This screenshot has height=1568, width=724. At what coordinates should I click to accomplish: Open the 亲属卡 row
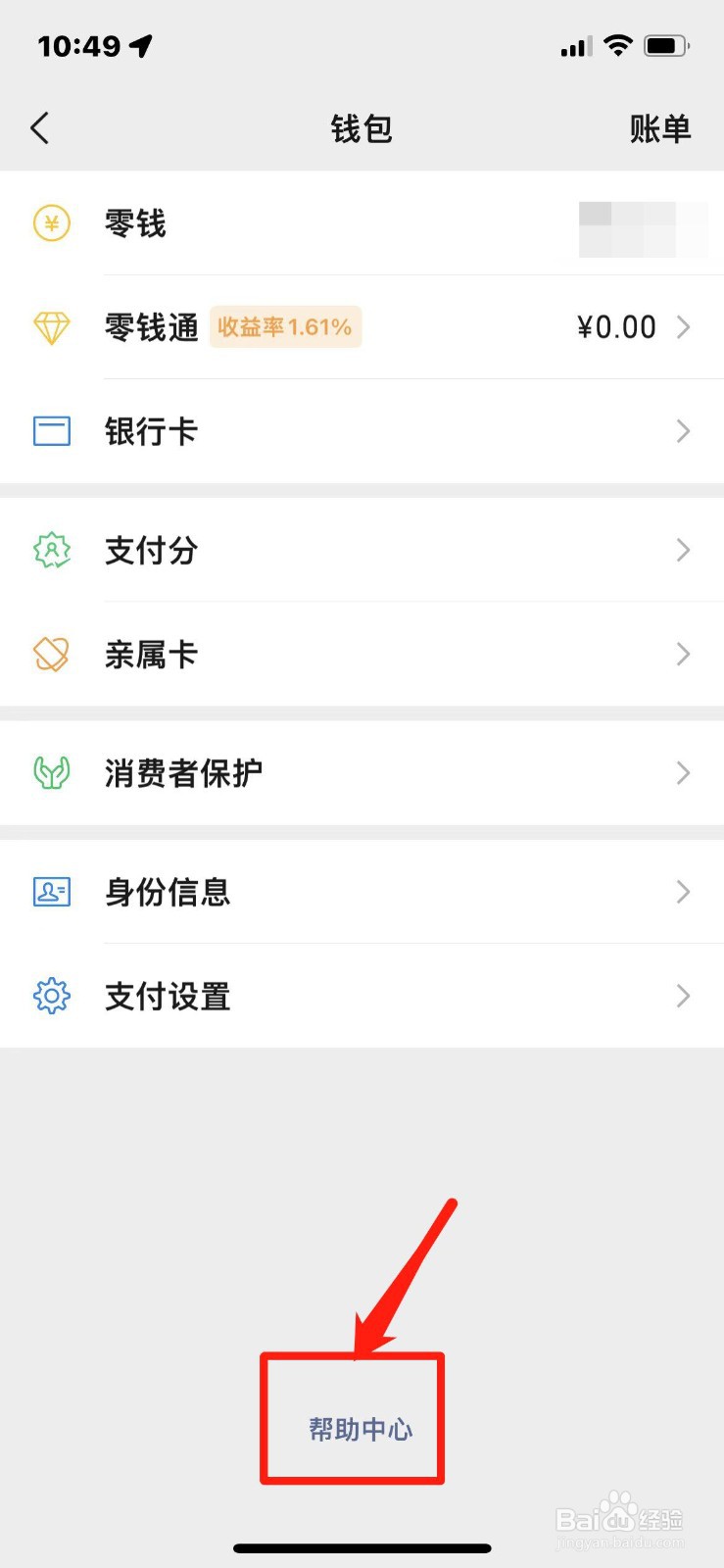362,654
